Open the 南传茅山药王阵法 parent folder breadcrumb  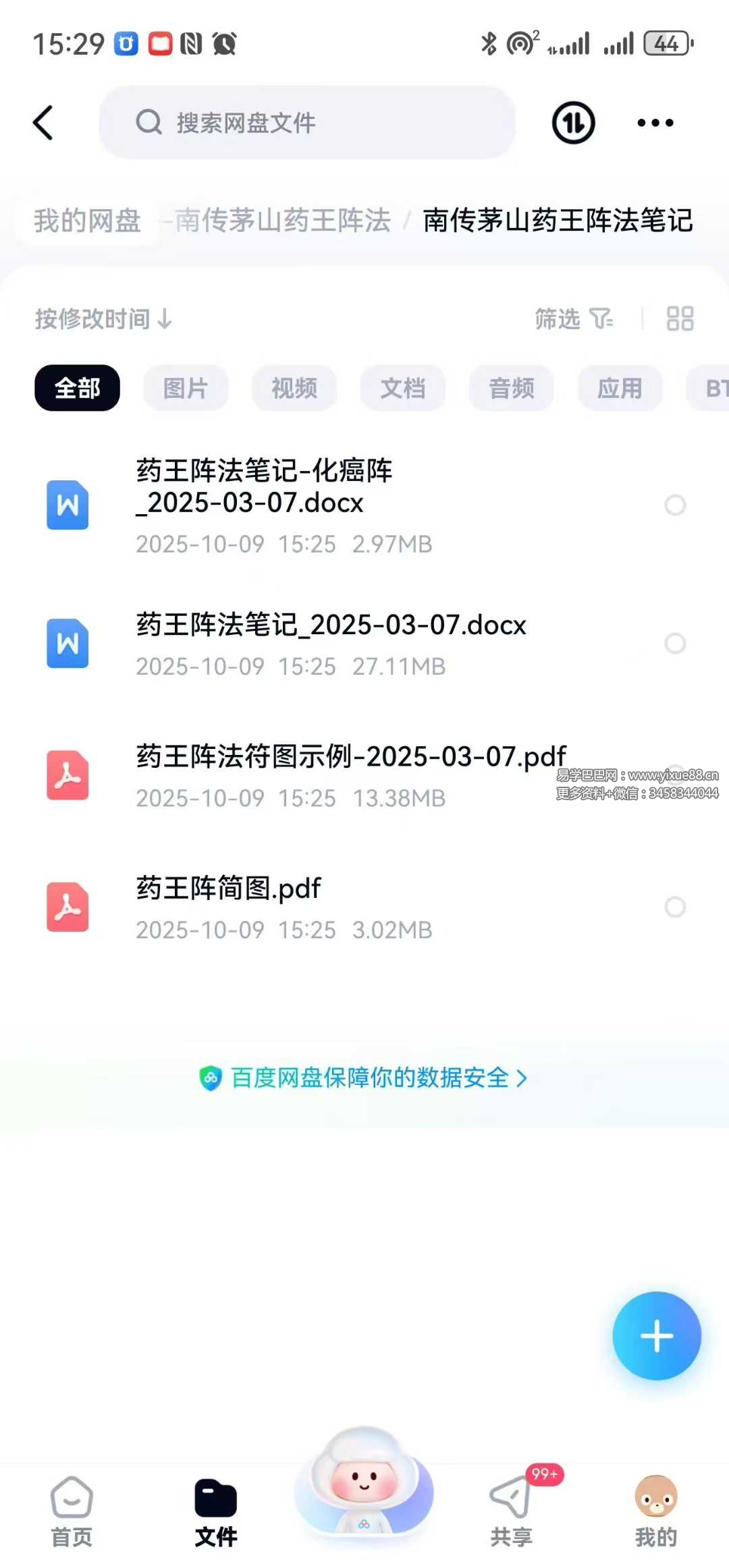point(283,221)
